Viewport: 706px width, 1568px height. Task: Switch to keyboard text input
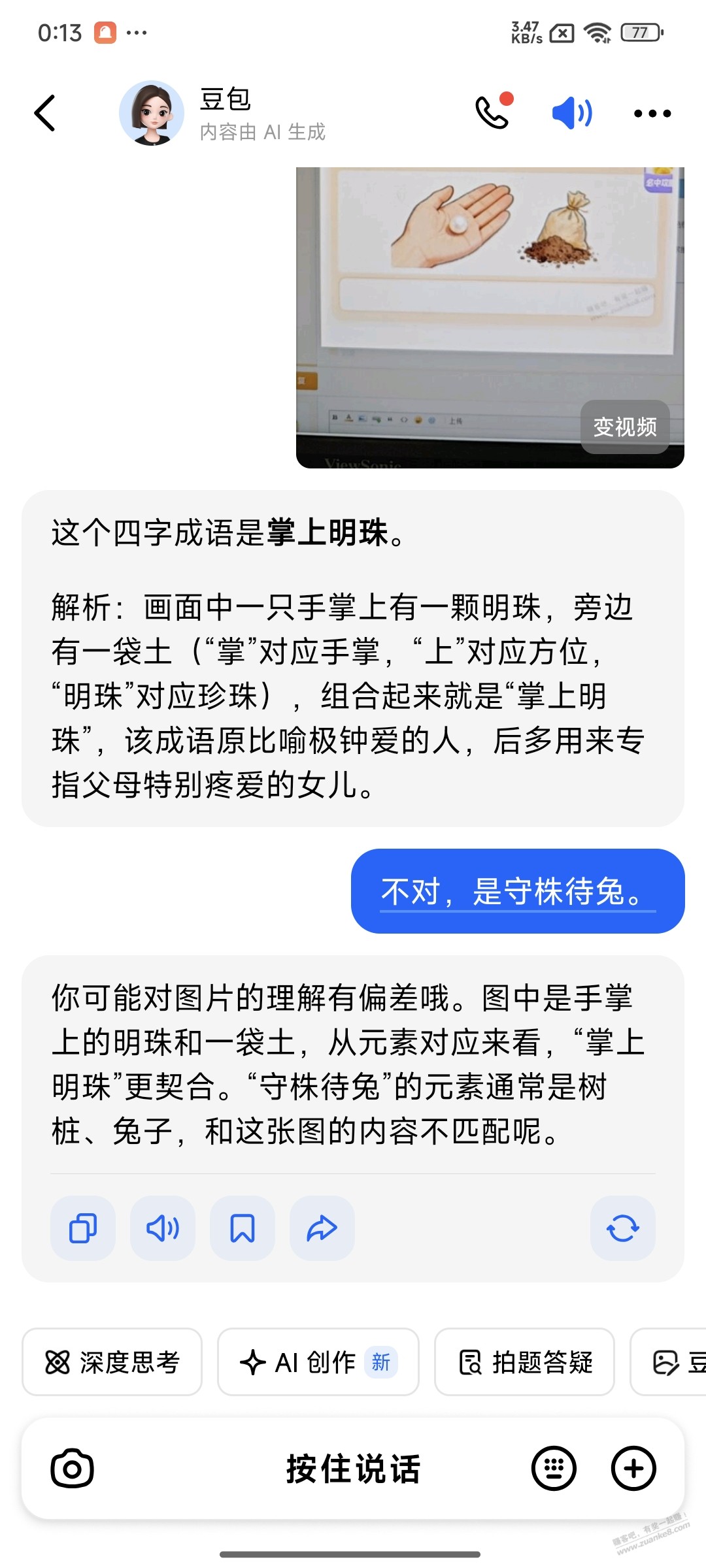pos(554,1469)
